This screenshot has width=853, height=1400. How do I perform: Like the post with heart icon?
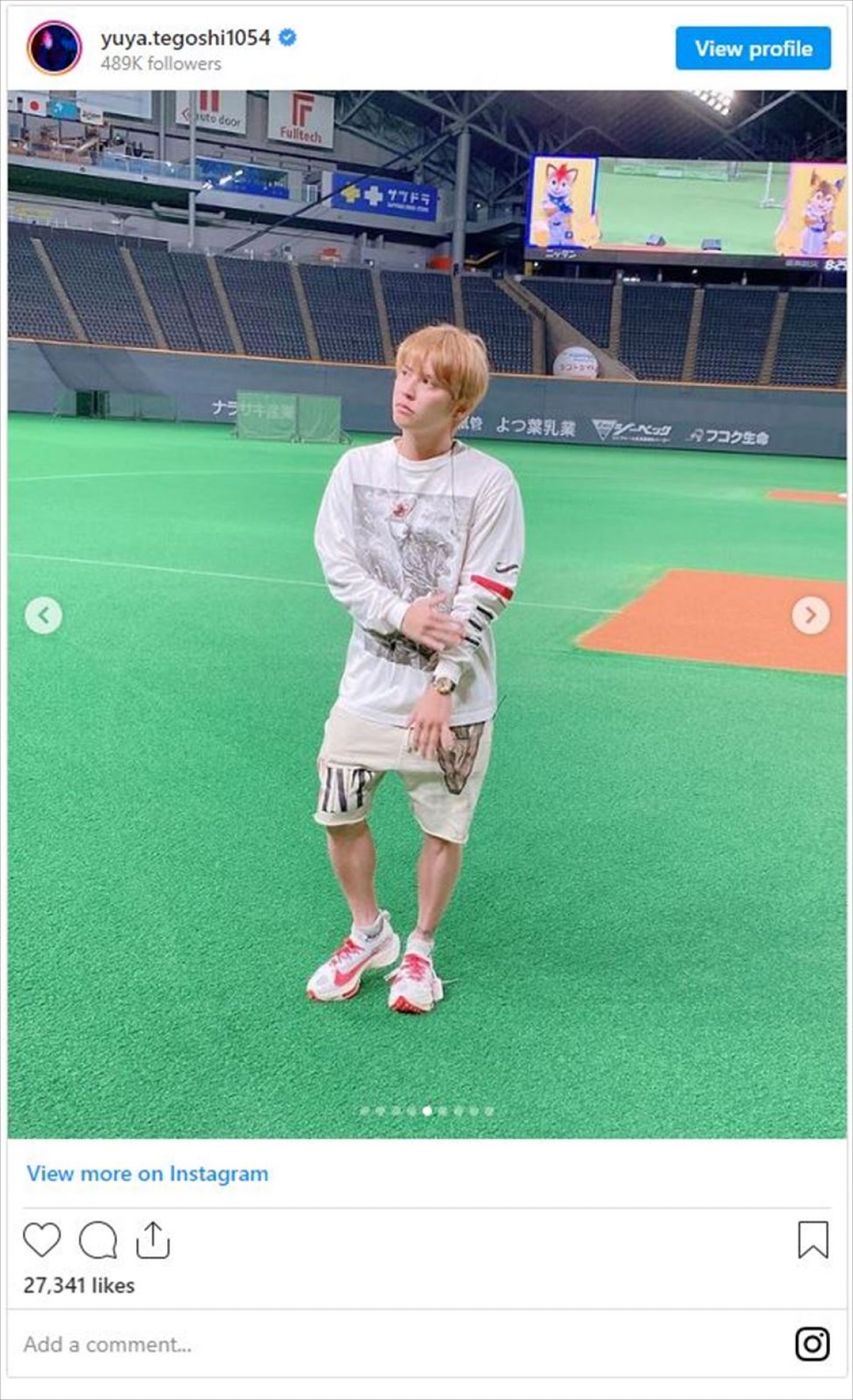coord(42,1240)
